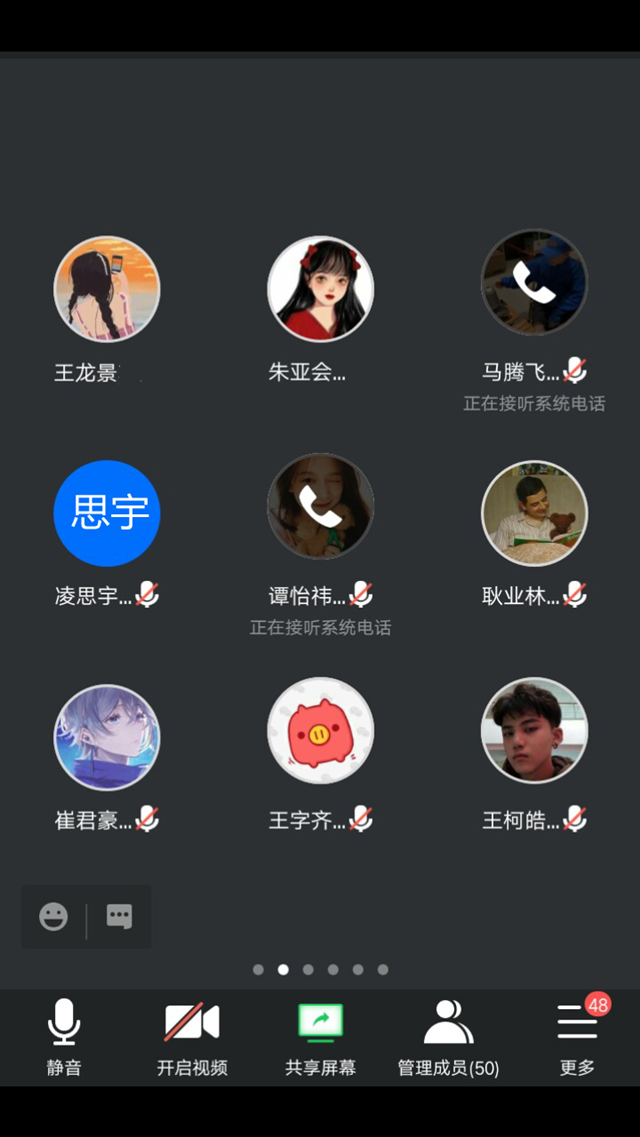Viewport: 640px width, 1137px height.
Task: Choose 王柯皓's avatar tile
Action: [x=534, y=731]
